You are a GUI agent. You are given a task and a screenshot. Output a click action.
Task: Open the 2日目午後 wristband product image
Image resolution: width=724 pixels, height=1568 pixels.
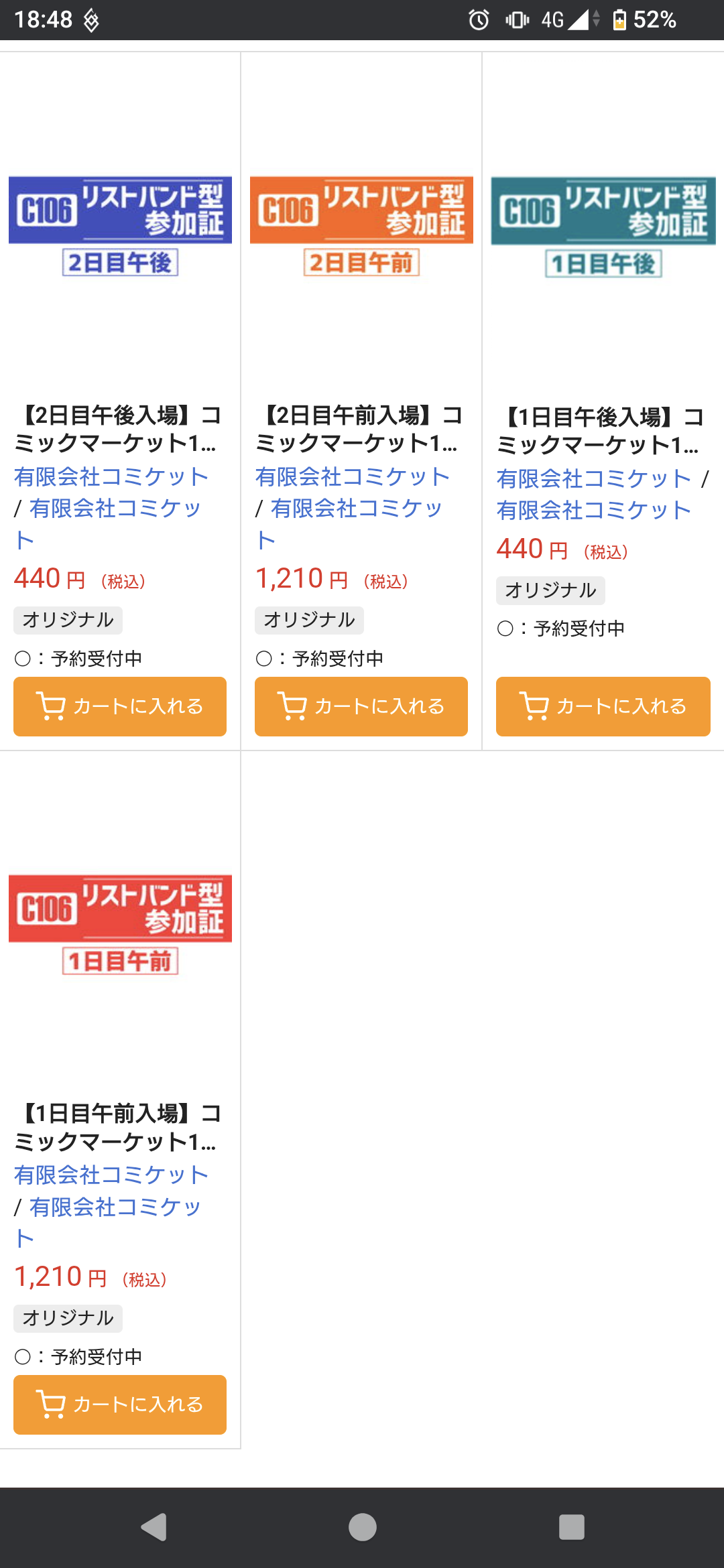pyautogui.click(x=120, y=226)
